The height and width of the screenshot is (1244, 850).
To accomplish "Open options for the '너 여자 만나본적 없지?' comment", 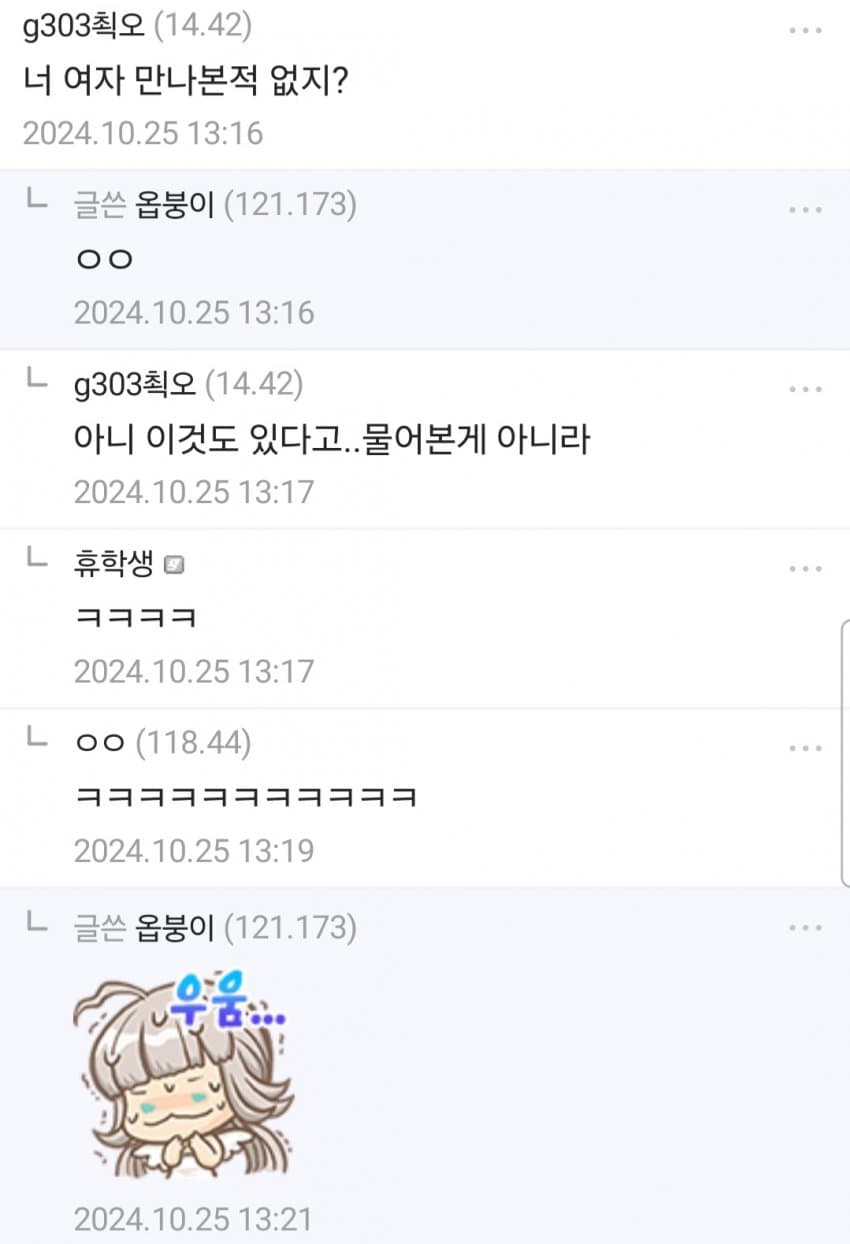I will 805,30.
